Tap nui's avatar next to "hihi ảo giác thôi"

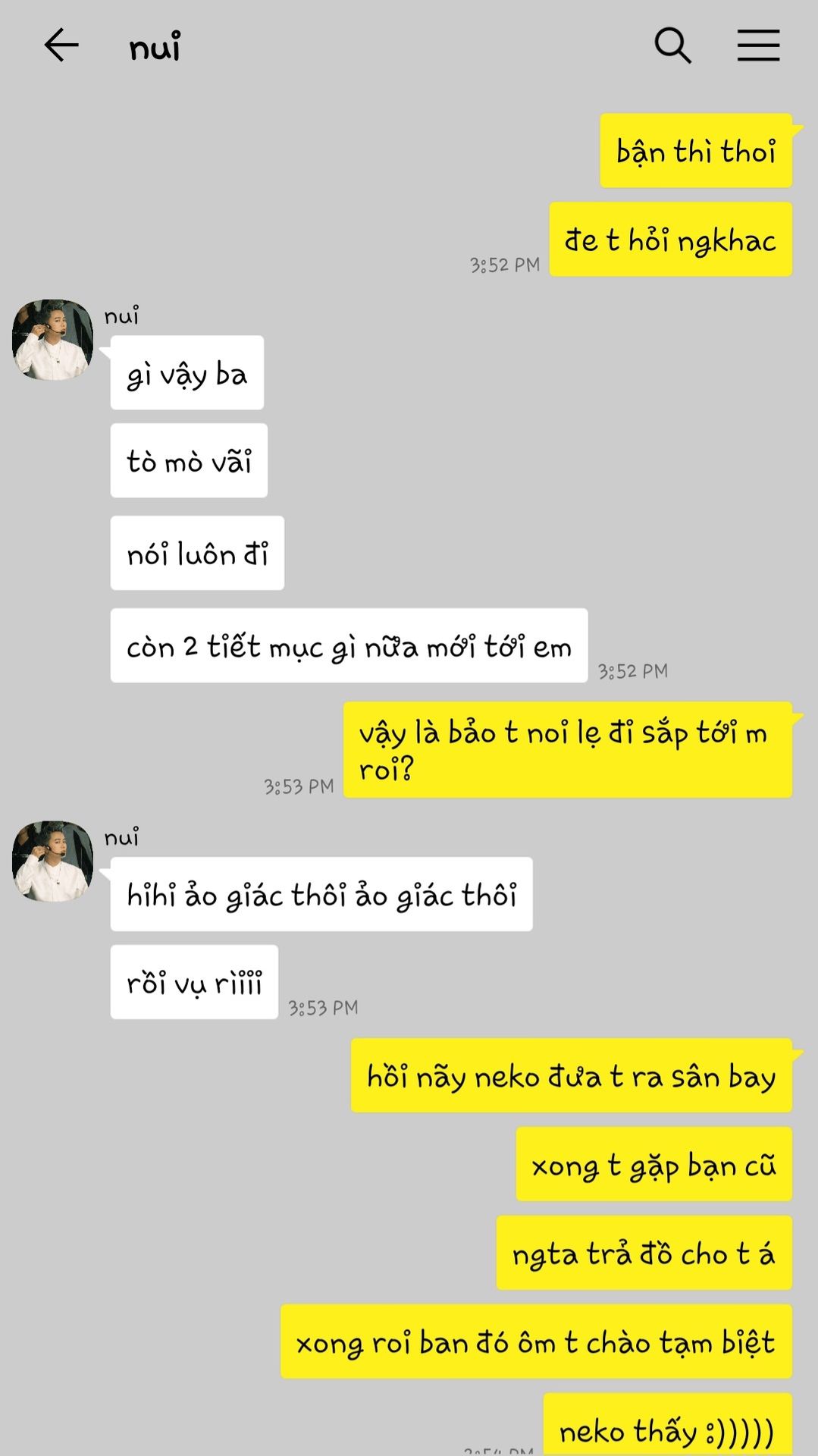[x=52, y=861]
